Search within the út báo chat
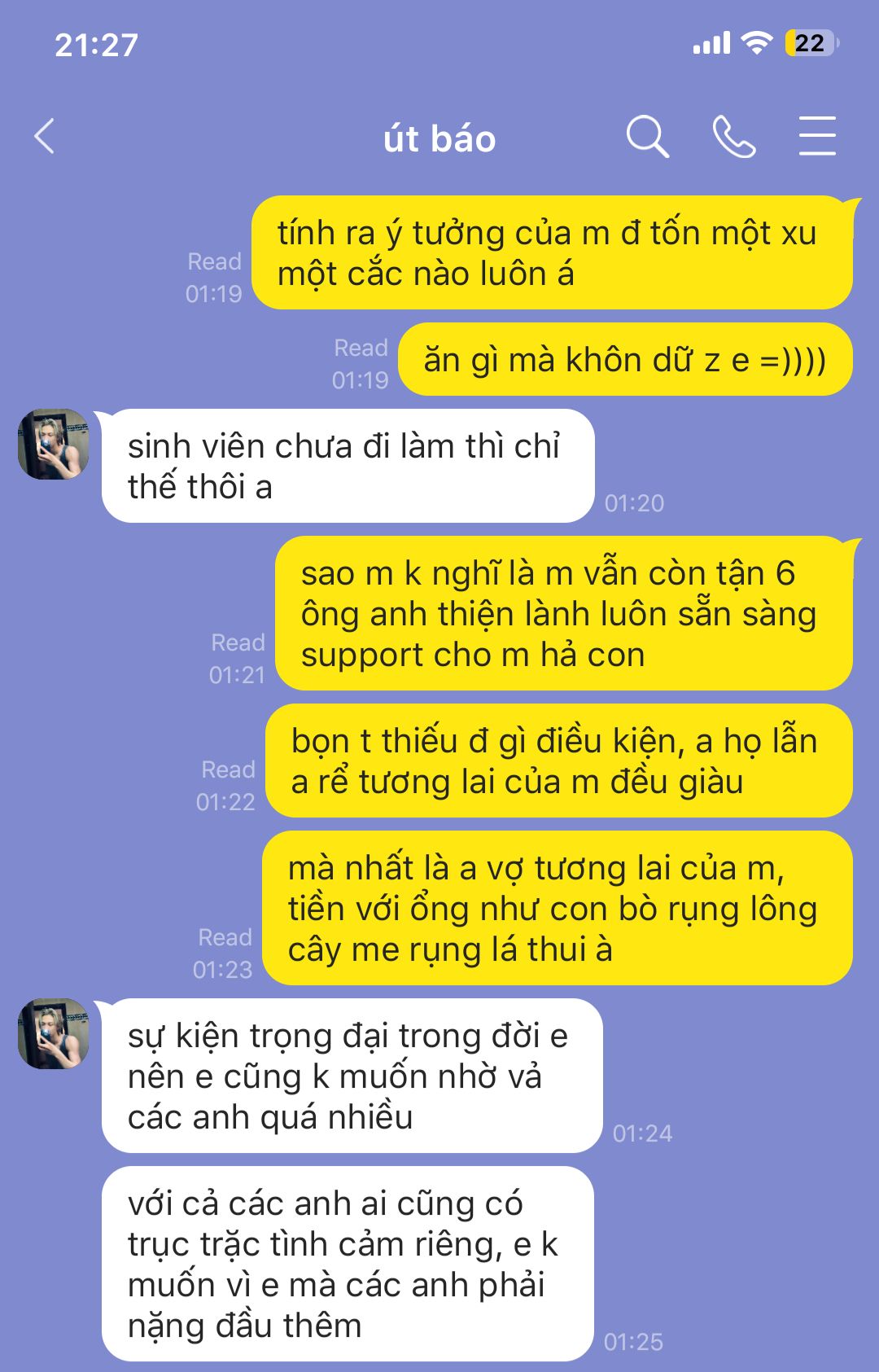Viewport: 879px width, 1372px height. point(647,136)
